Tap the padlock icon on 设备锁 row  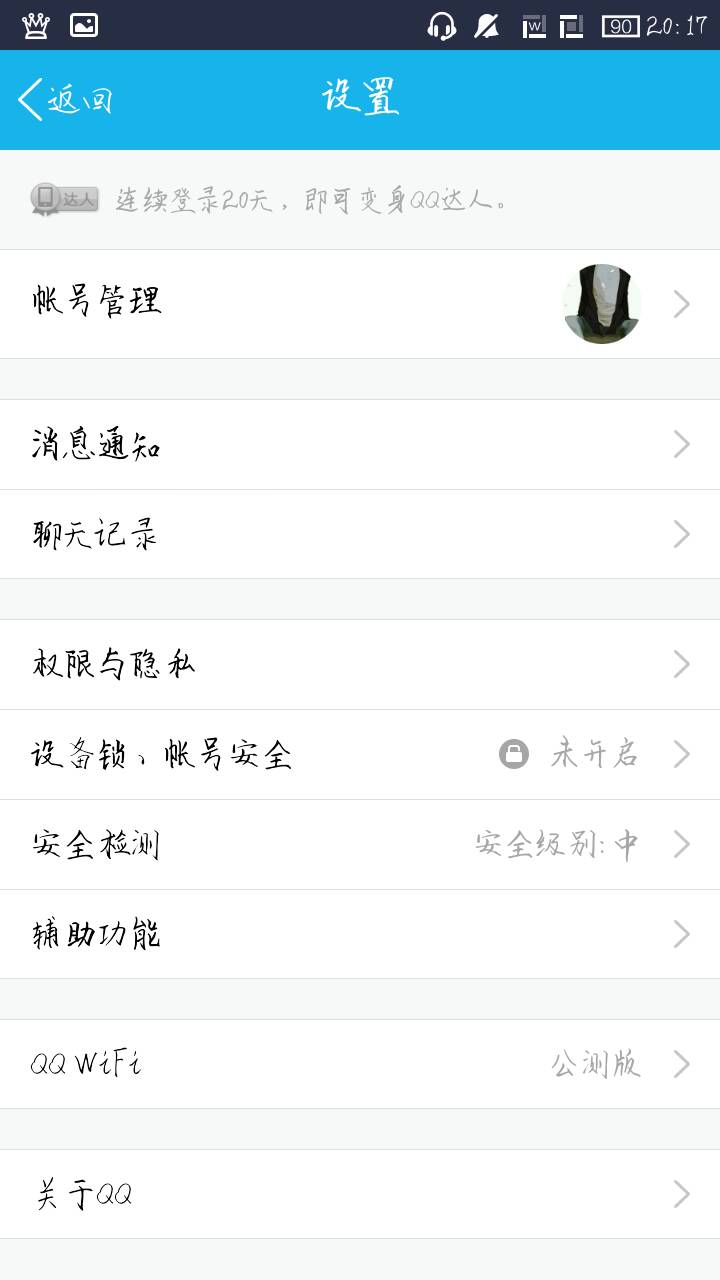[x=514, y=755]
